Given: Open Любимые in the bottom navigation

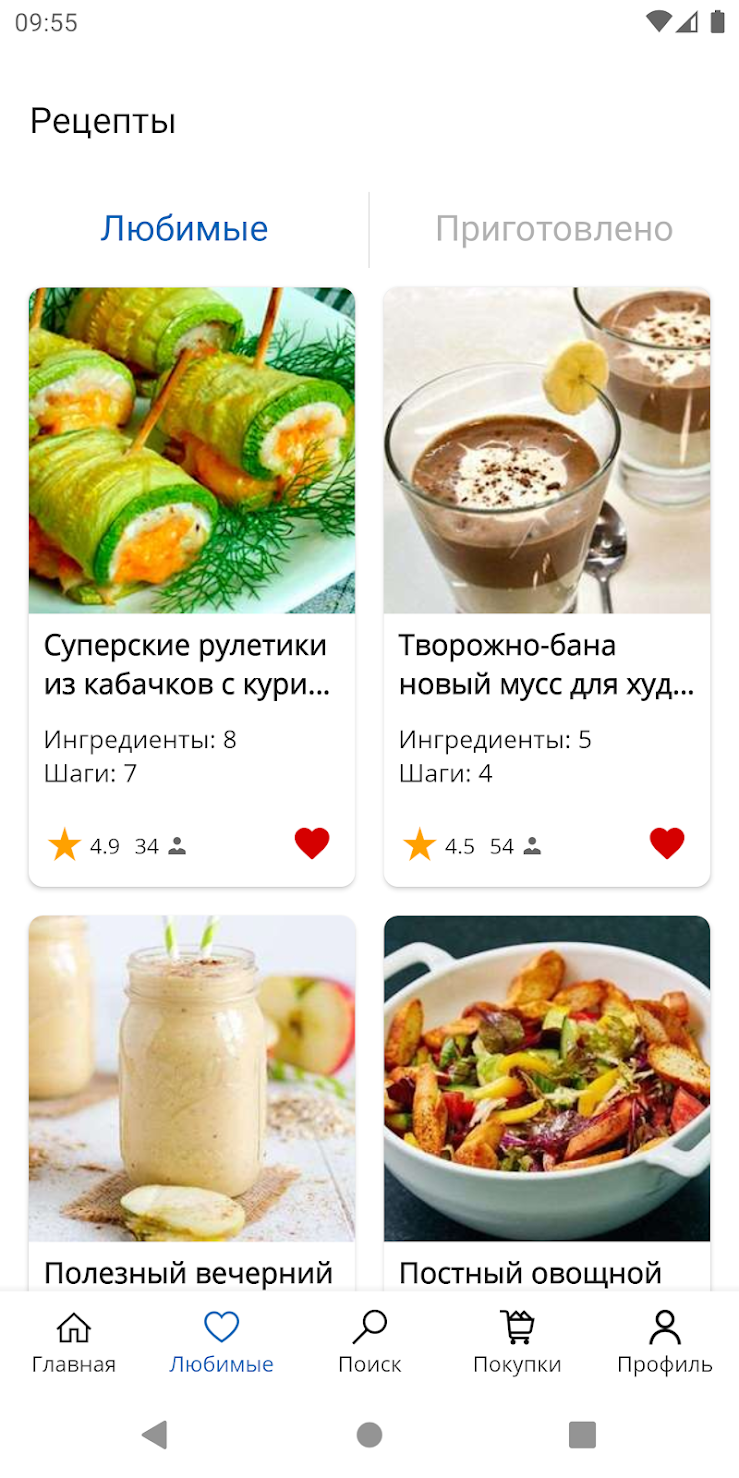Looking at the screenshot, I should point(221,1343).
